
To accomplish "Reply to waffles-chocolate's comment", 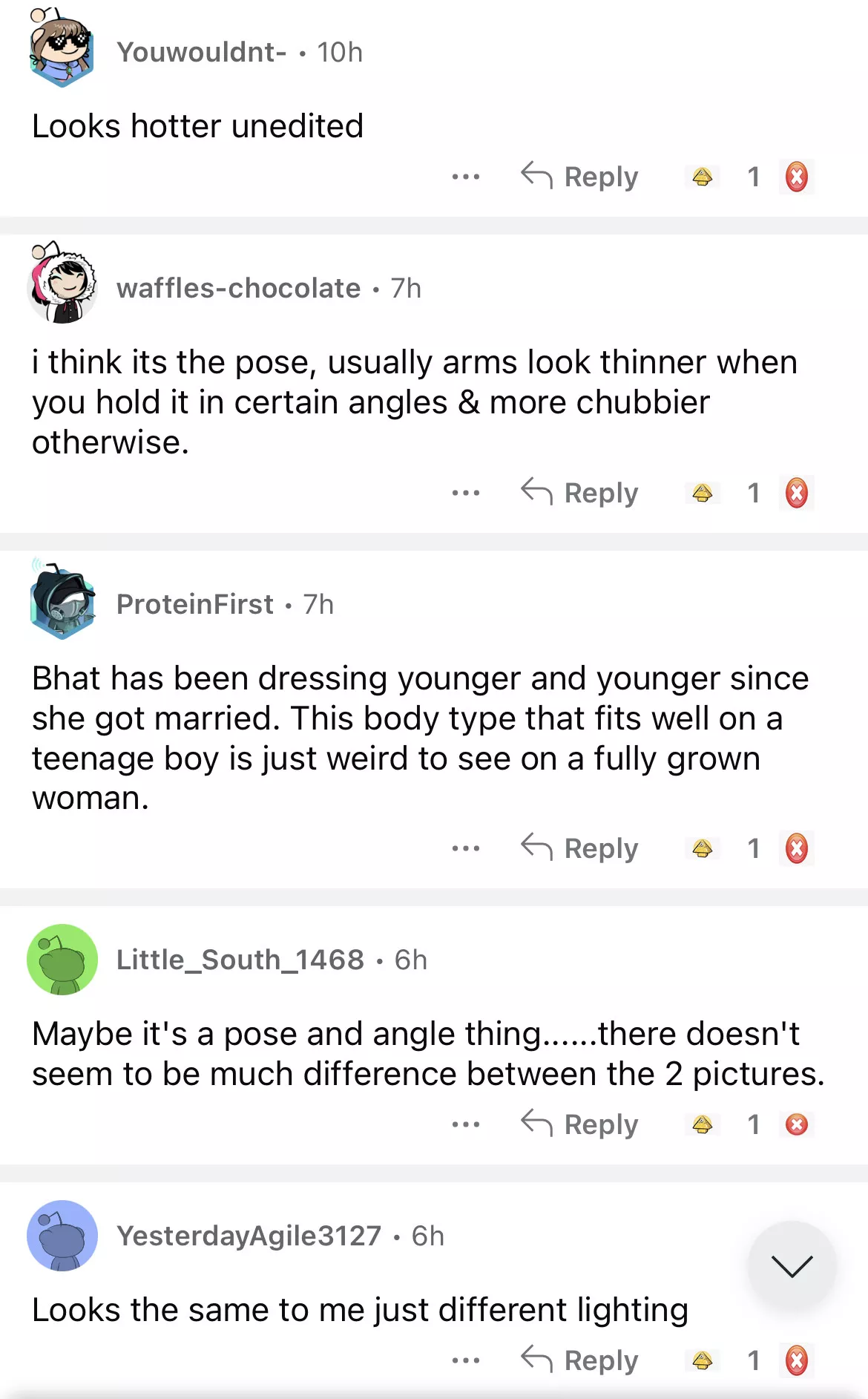I will [x=580, y=493].
